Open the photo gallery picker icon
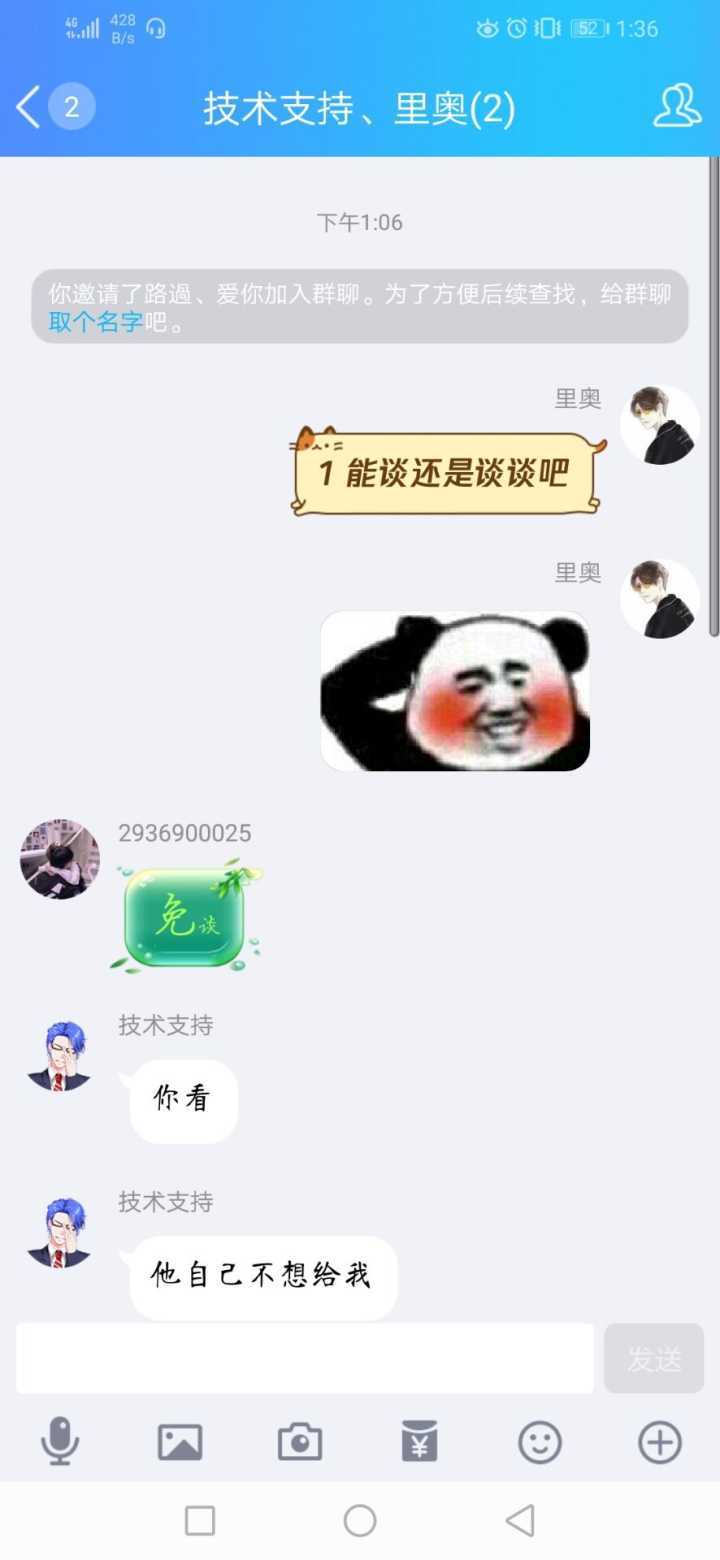The width and height of the screenshot is (720, 1560). pos(180,1442)
